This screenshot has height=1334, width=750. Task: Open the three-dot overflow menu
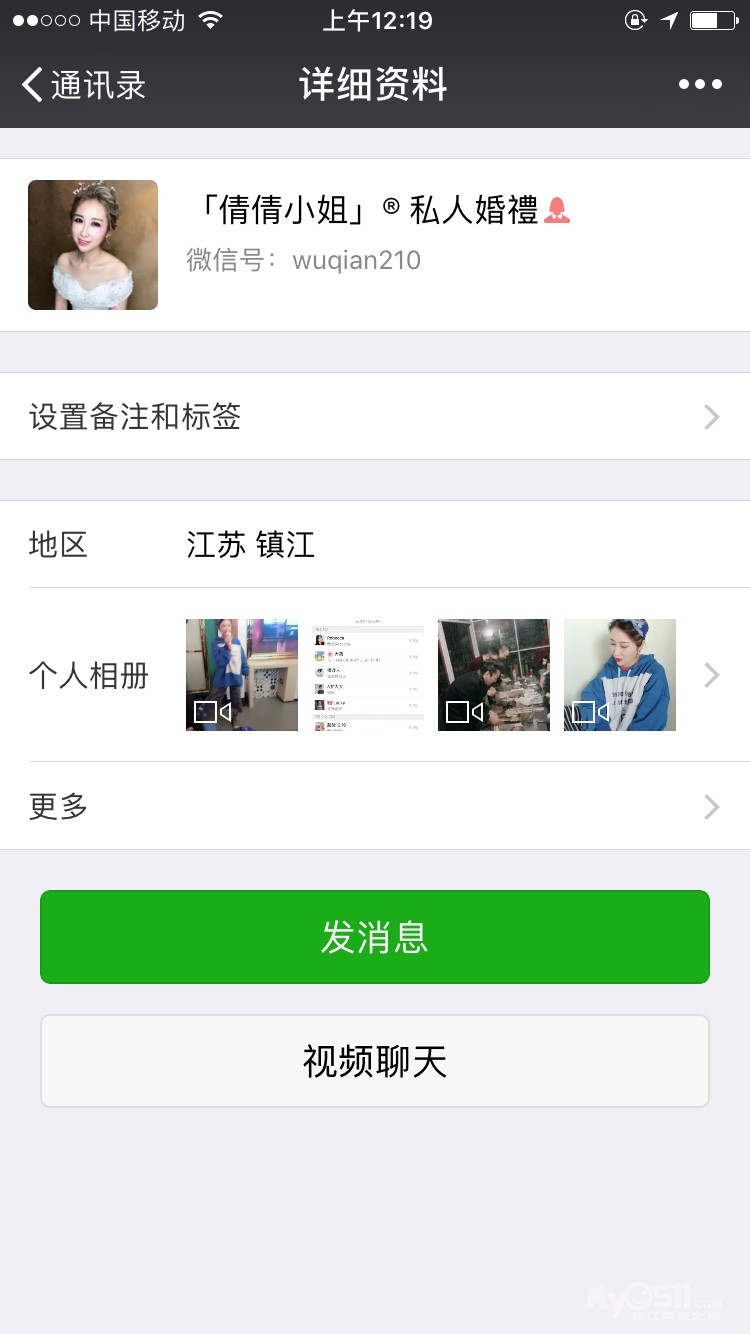pyautogui.click(x=700, y=85)
